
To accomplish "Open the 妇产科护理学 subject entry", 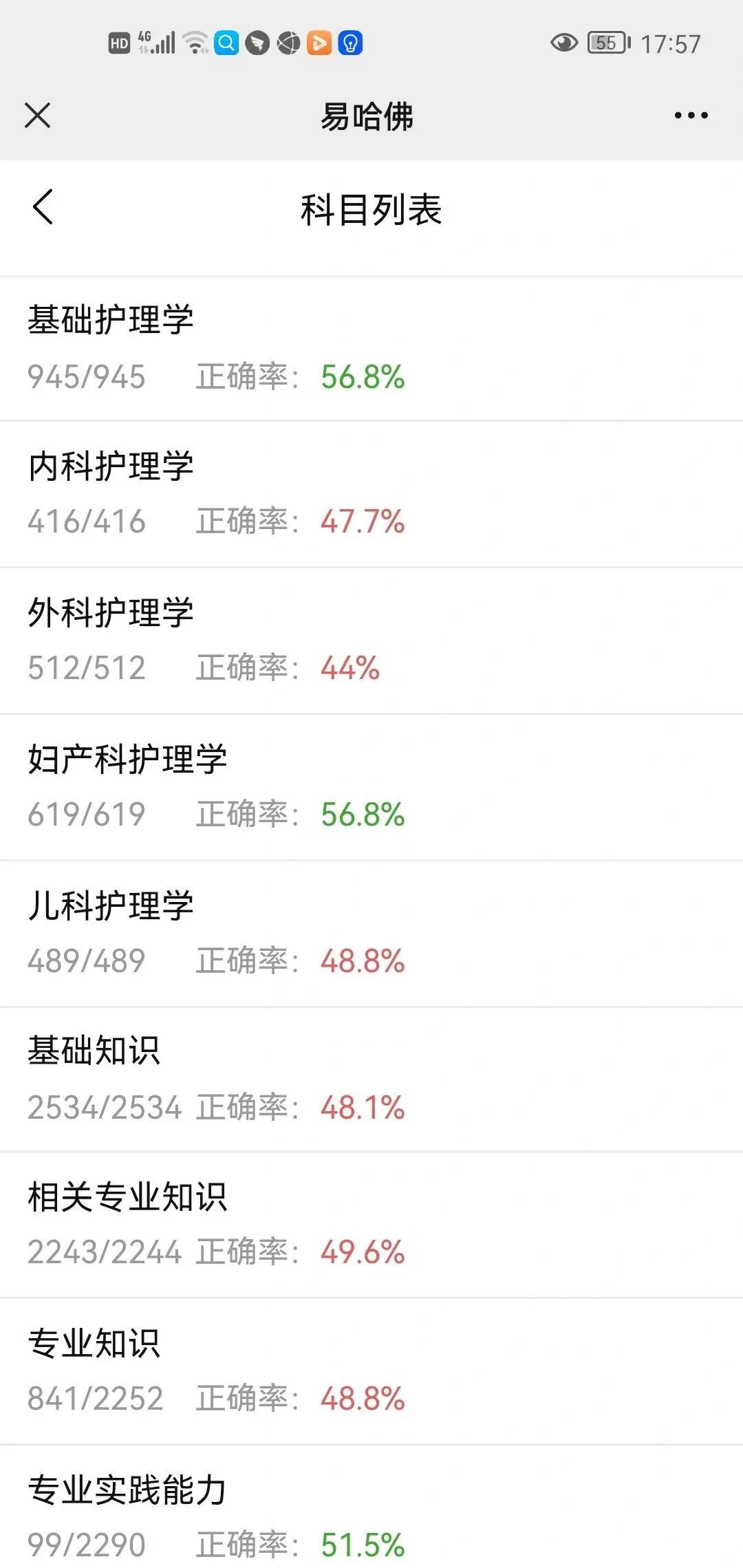I will point(371,786).
